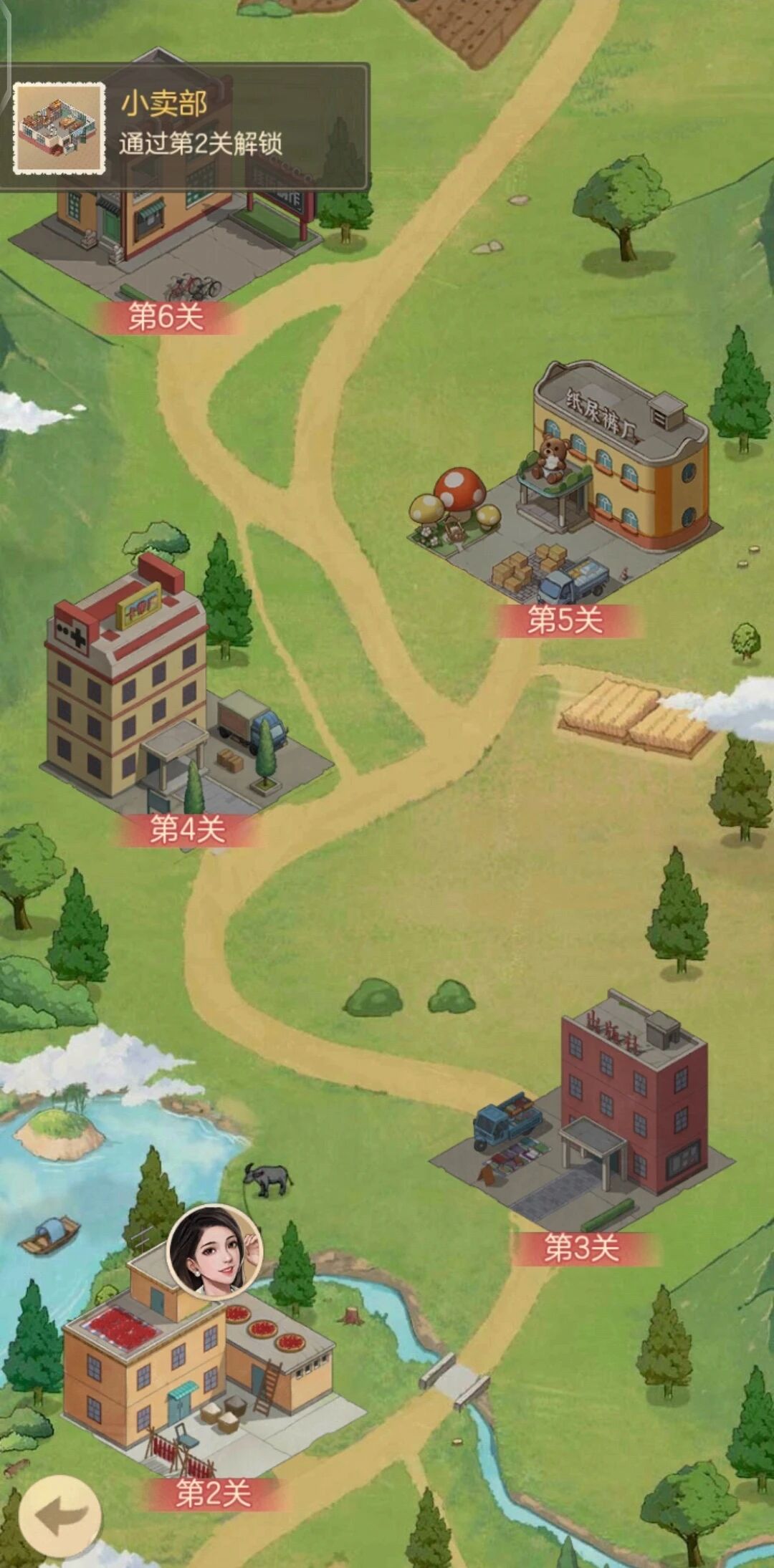Tap the woman's avatar marker
Image resolution: width=774 pixels, height=1568 pixels.
pos(215,1251)
